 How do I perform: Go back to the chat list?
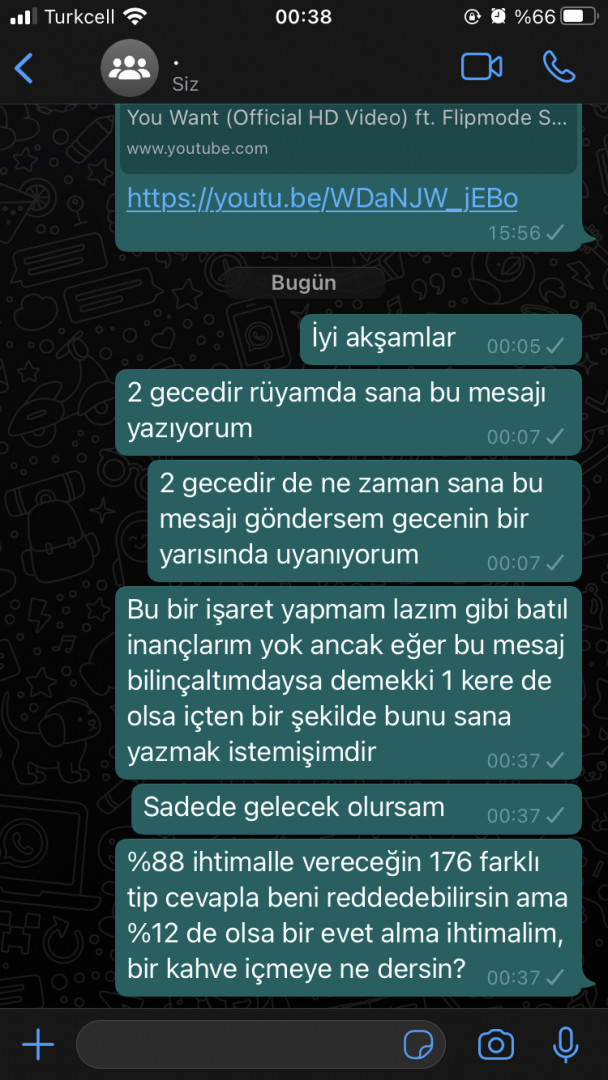pos(24,68)
